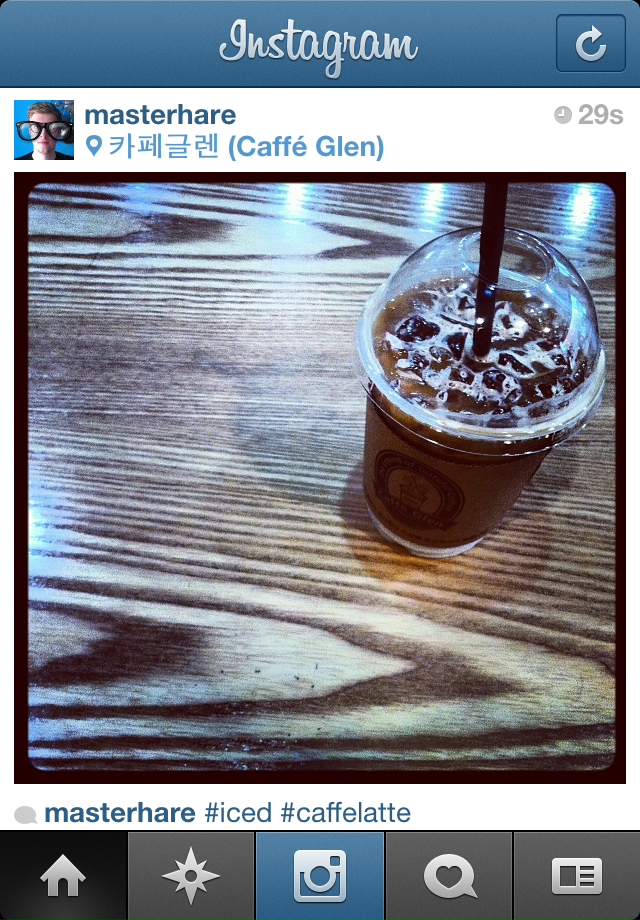Open masterhare's username in post header
640x920 pixels.
coord(160,114)
